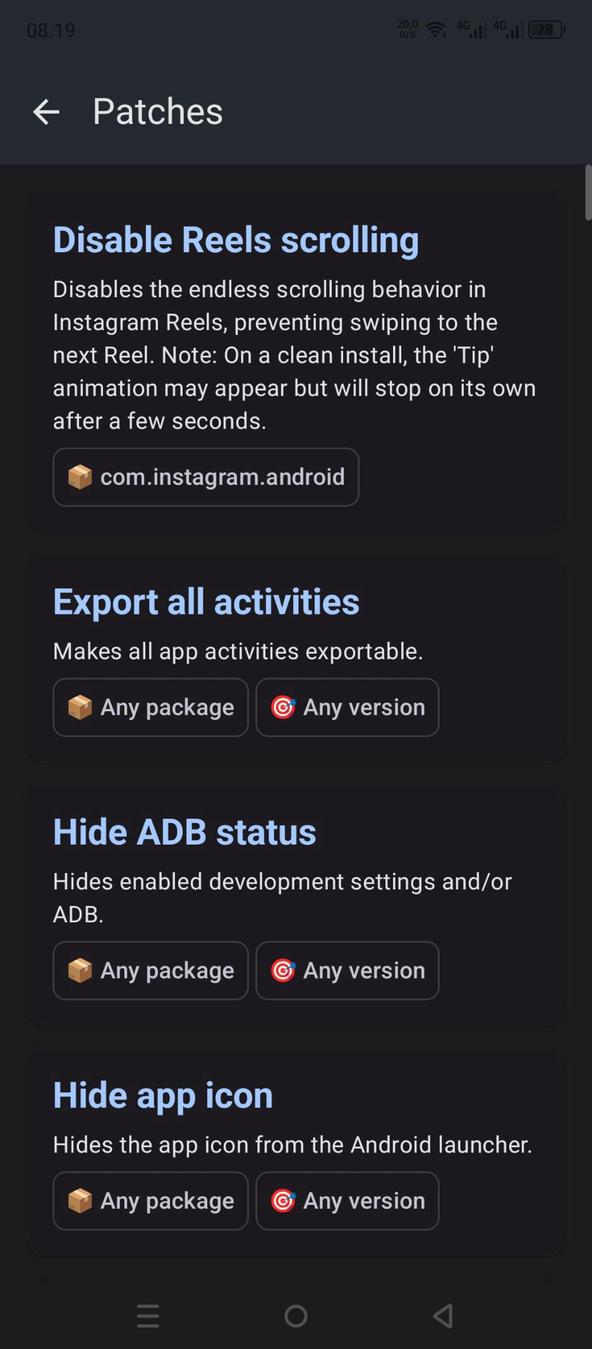The image size is (592, 1349).
Task: Tap Any version chip under Hide app icon
Action: pos(347,1201)
